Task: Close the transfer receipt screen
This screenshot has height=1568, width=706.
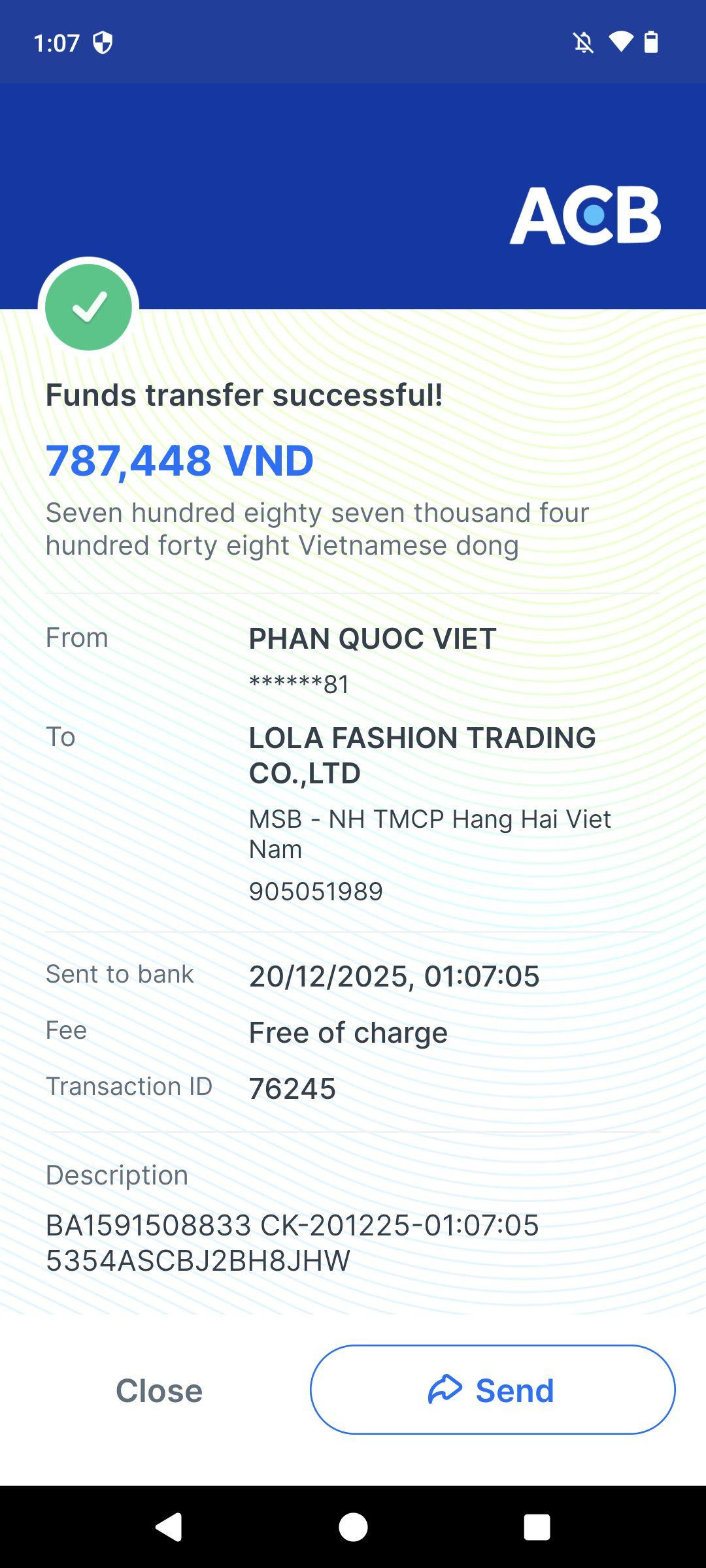Action: pyautogui.click(x=159, y=1390)
